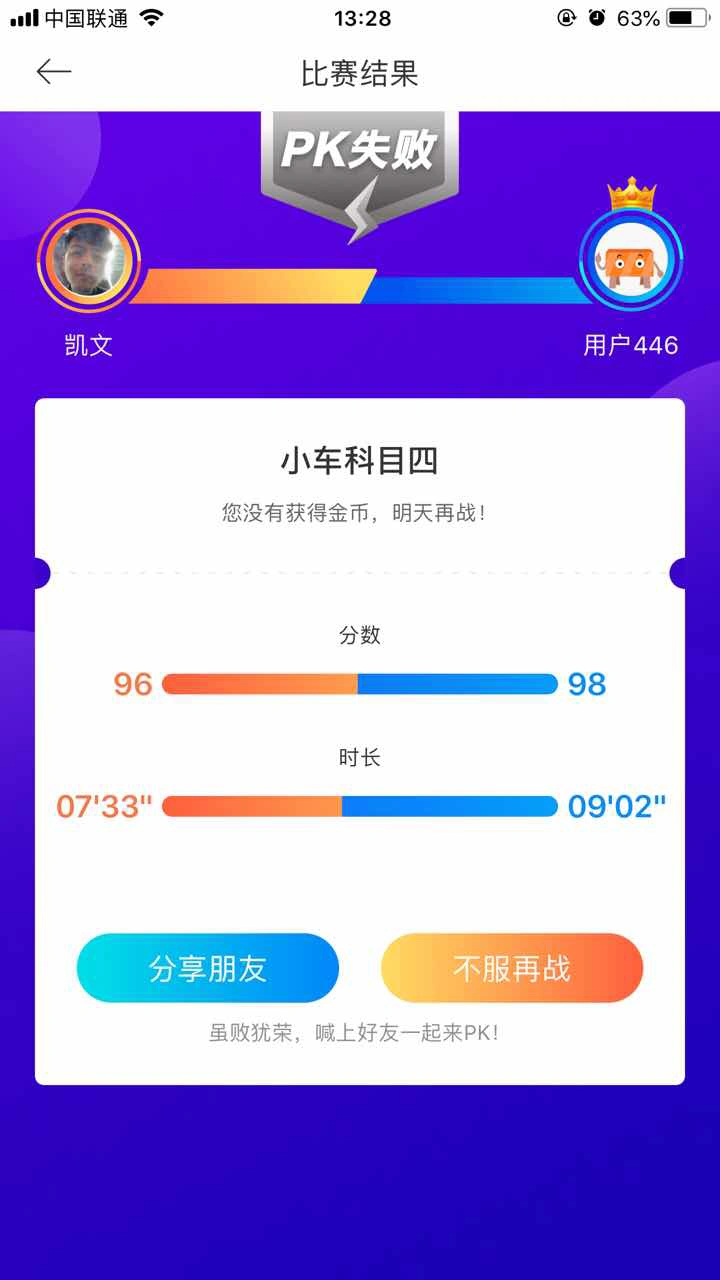Tap 不服再战 to start a rematch
The image size is (720, 1280).
(511, 968)
